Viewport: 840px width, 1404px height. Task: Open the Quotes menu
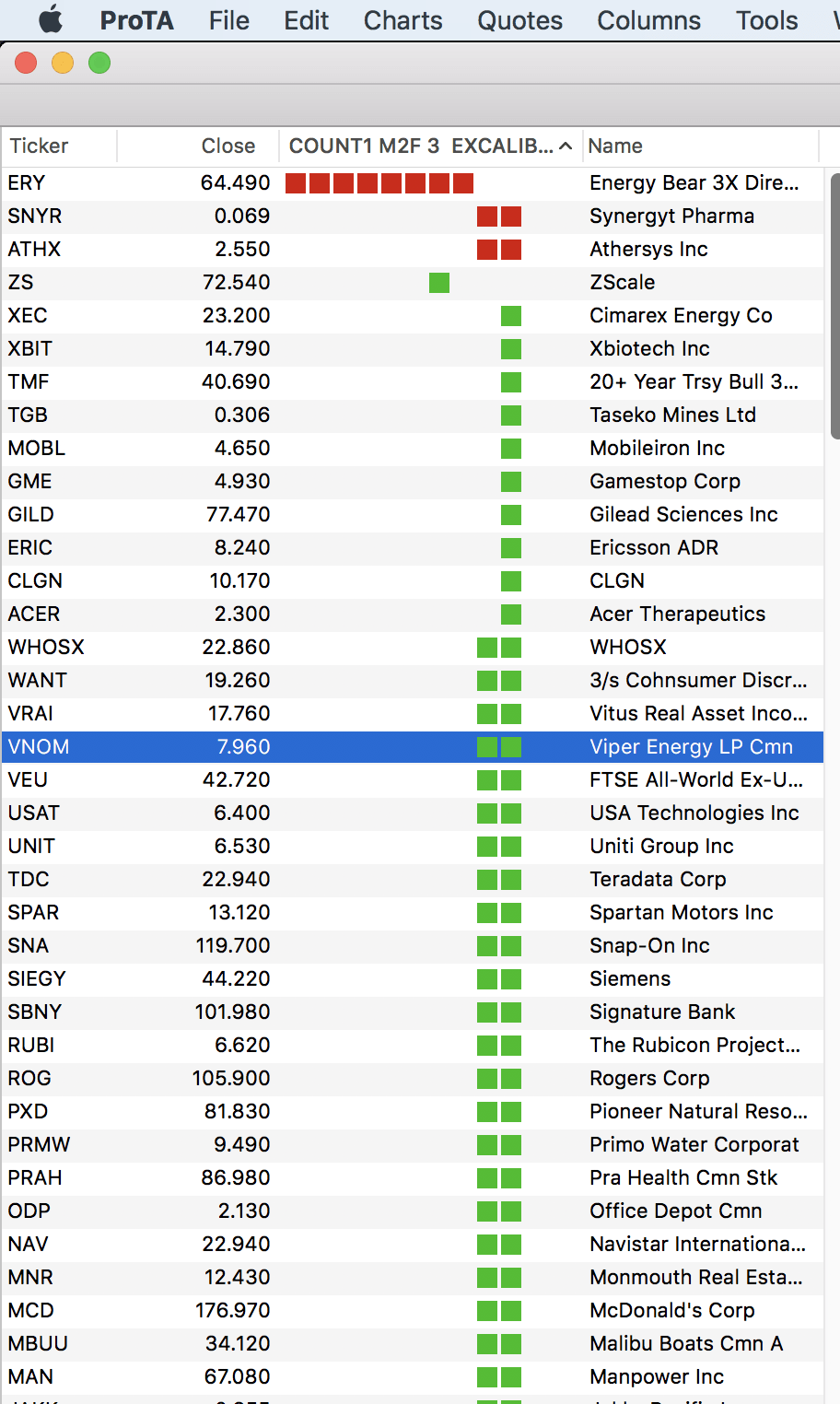[x=519, y=20]
